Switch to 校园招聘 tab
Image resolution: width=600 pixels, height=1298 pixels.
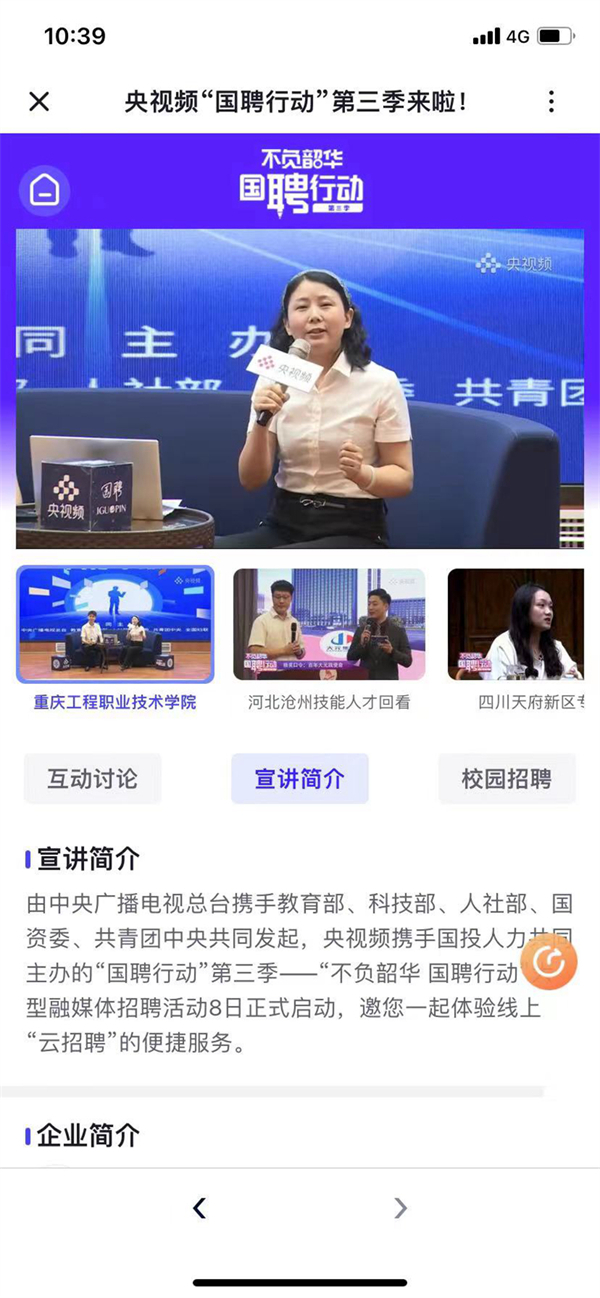pyautogui.click(x=507, y=779)
